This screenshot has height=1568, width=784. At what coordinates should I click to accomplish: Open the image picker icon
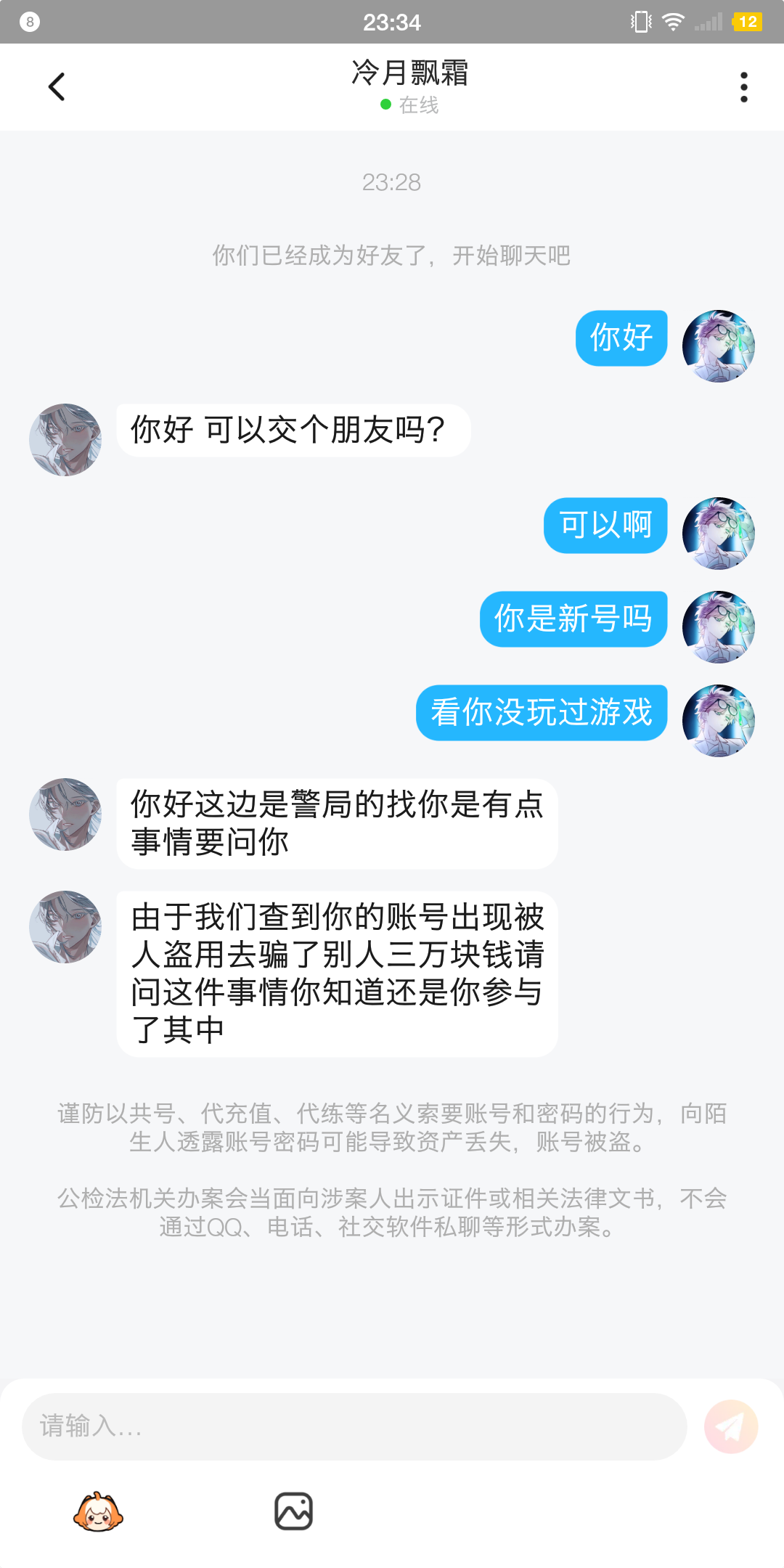294,1511
